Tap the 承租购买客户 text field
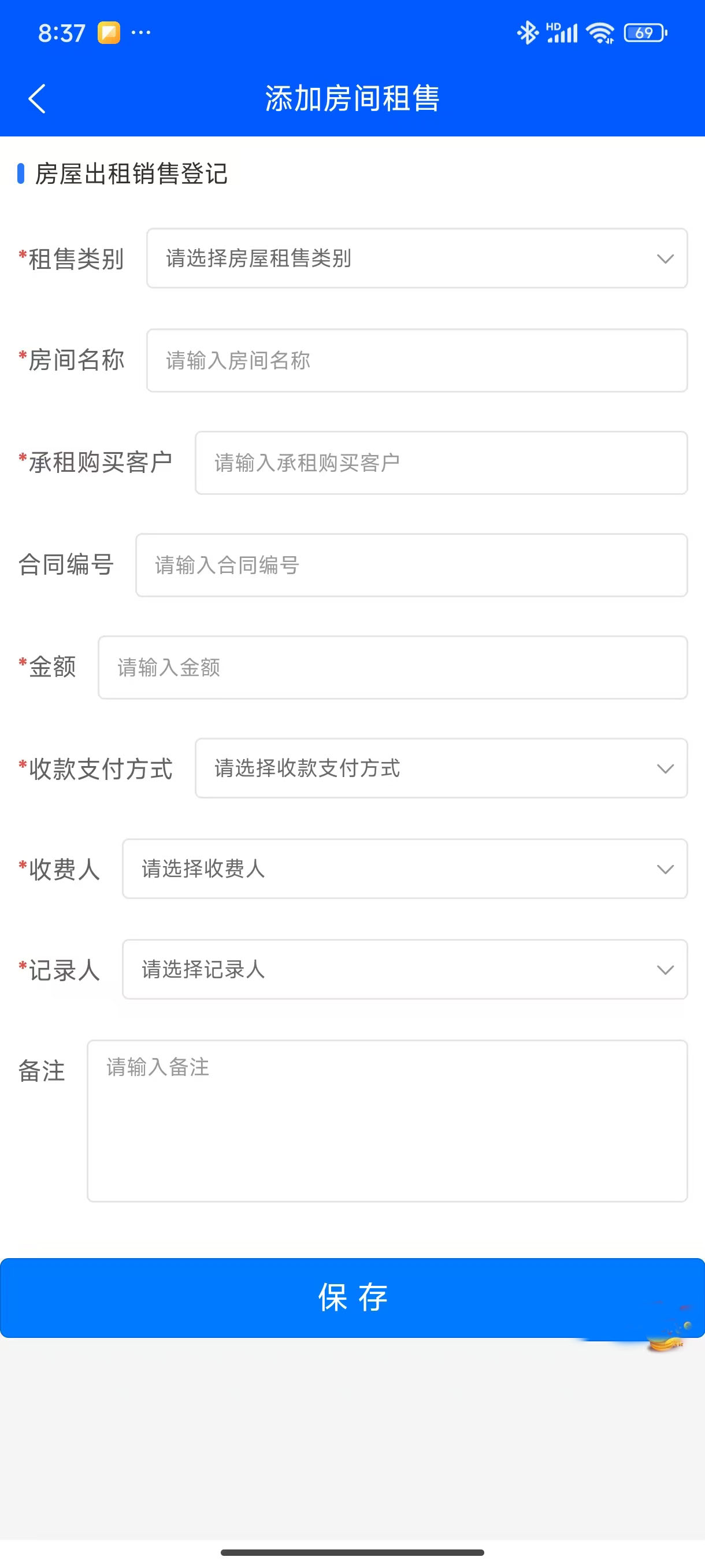Screen dimensions: 705x1568 click(441, 463)
